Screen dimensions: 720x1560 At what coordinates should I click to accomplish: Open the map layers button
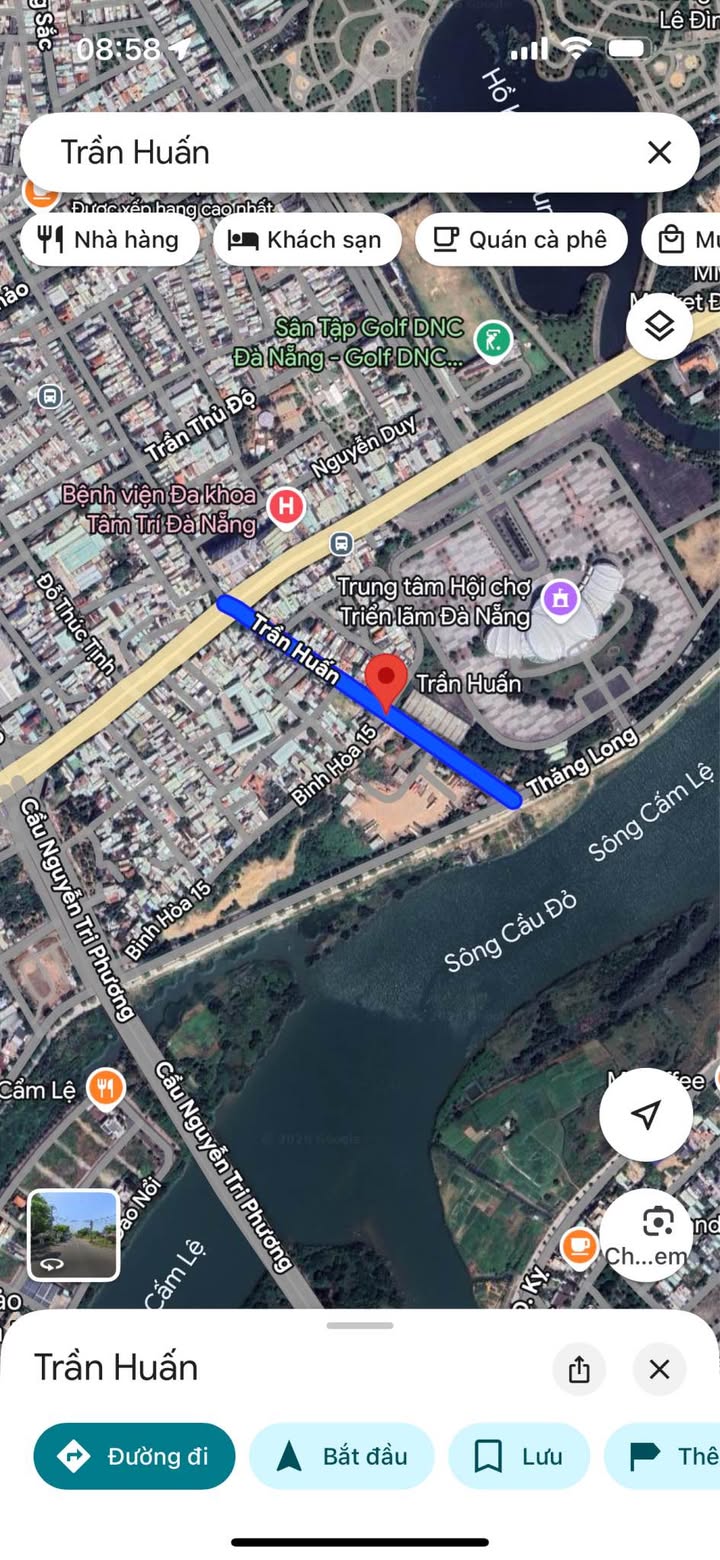pyautogui.click(x=659, y=326)
